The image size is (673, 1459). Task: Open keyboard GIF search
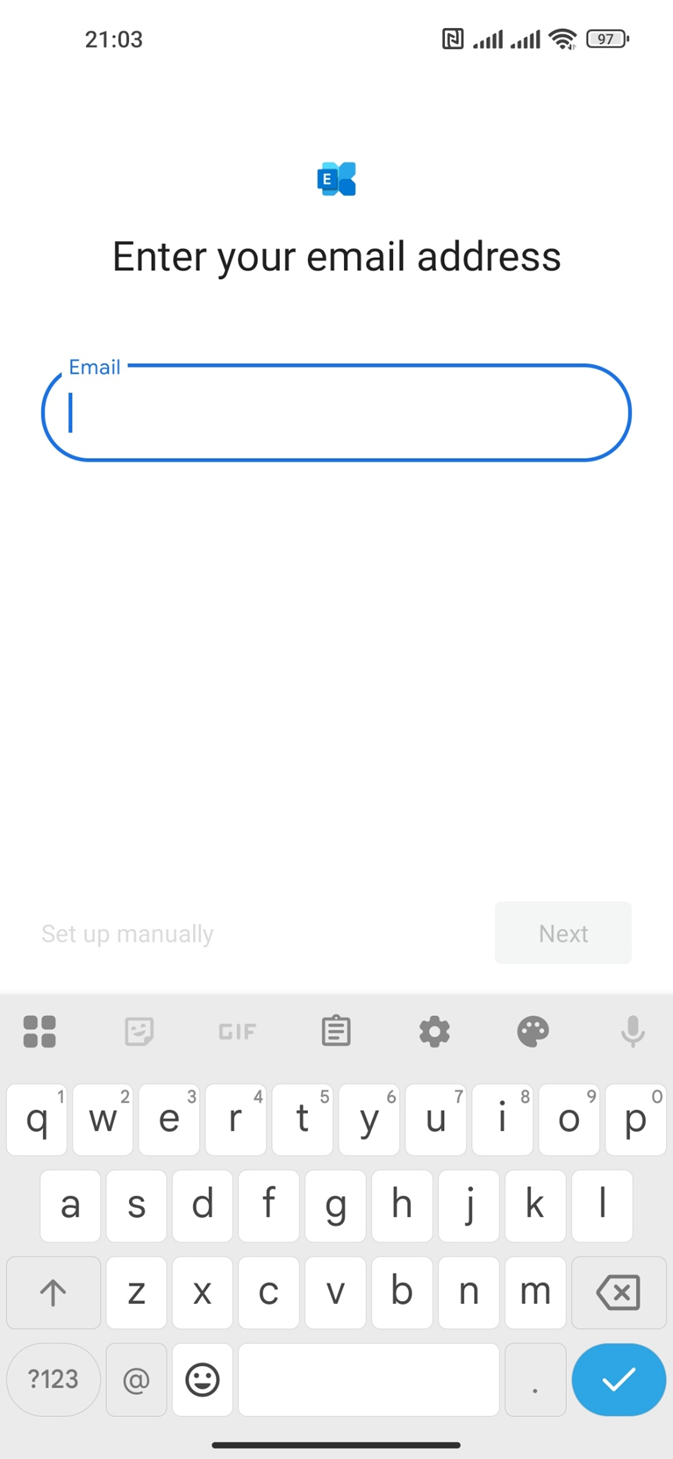click(237, 1031)
